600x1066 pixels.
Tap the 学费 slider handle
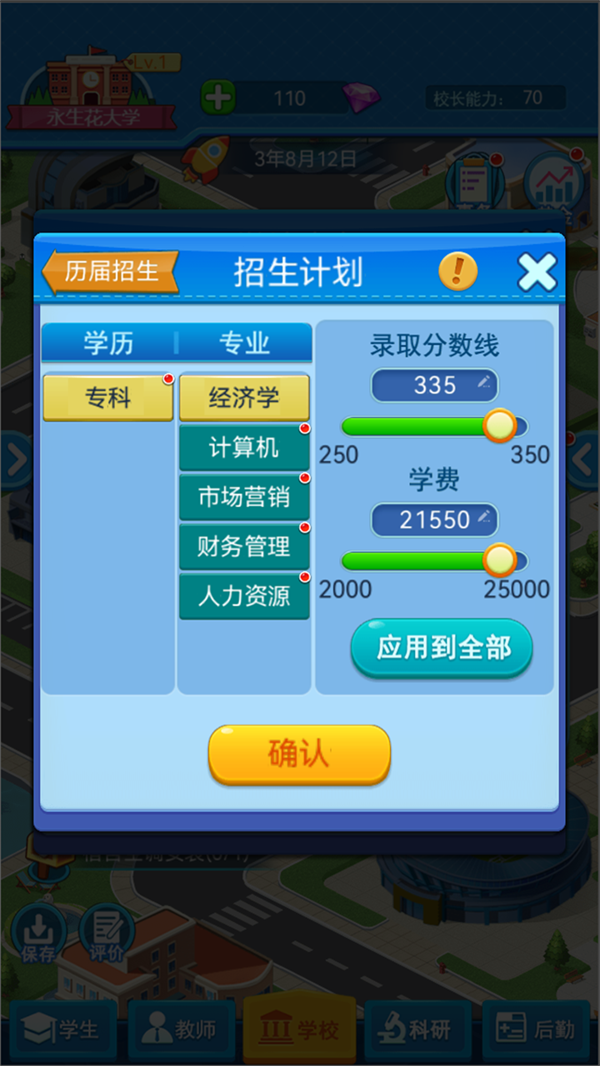(x=499, y=560)
